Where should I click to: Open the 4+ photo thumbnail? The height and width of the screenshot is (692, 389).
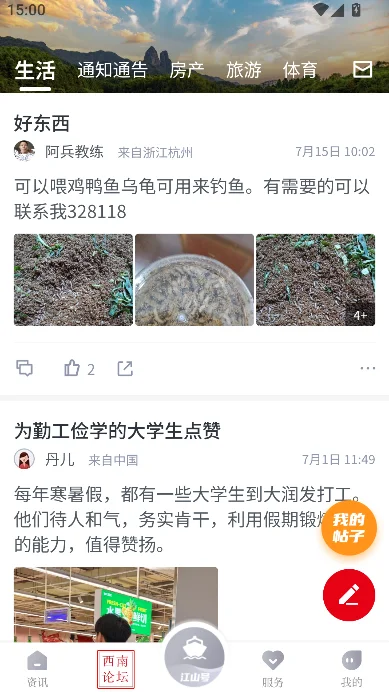(x=316, y=280)
